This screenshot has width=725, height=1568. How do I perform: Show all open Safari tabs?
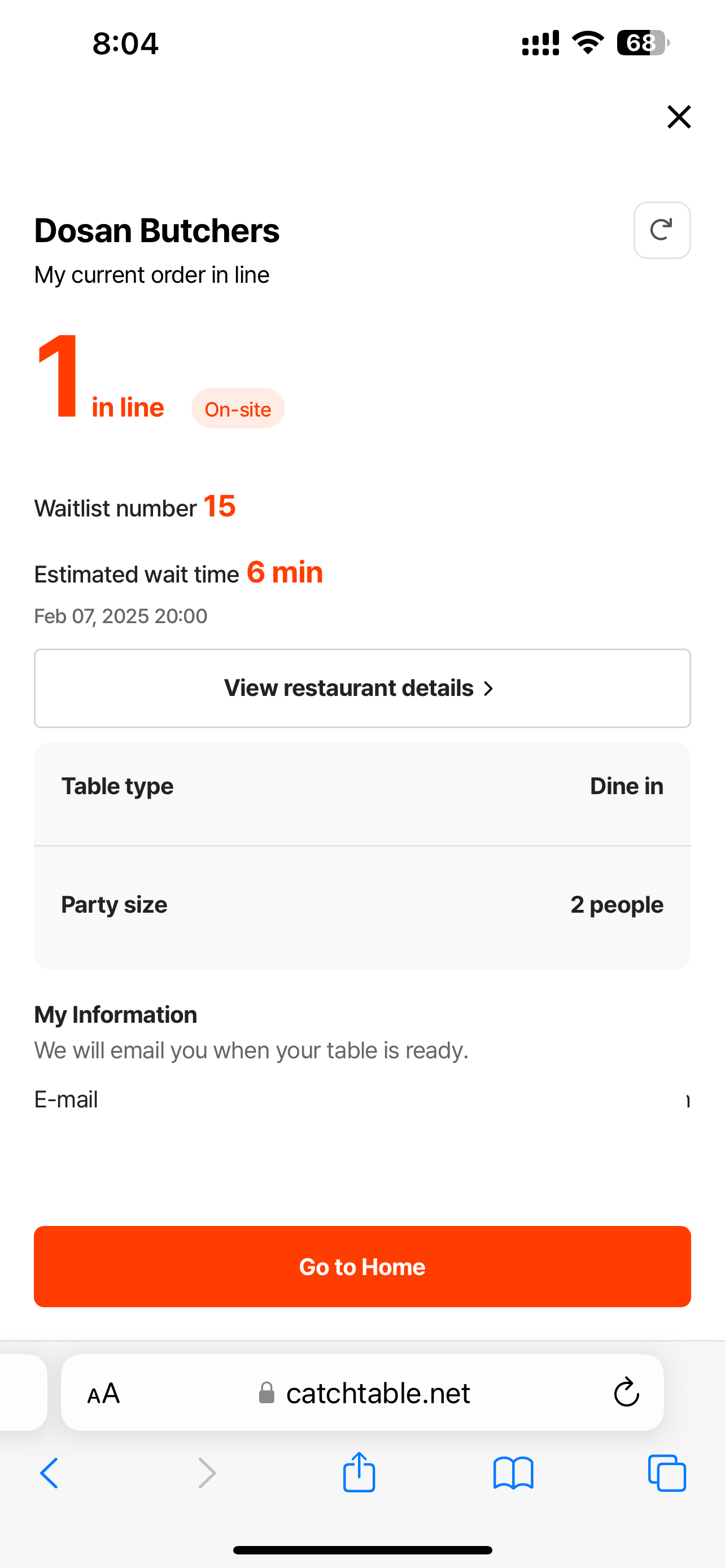[667, 1473]
